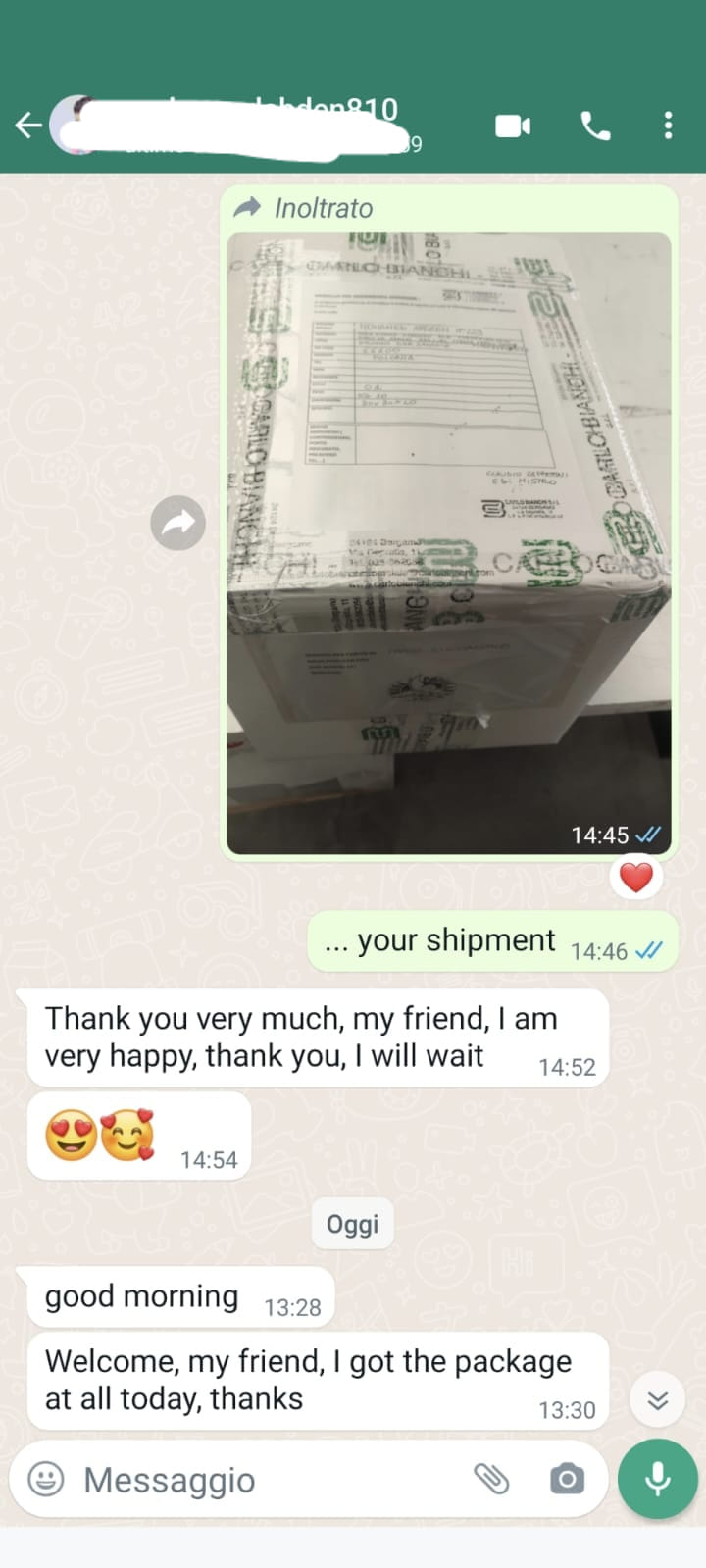Forward the package photo with arrow button
The image size is (706, 1568).
pos(178,523)
